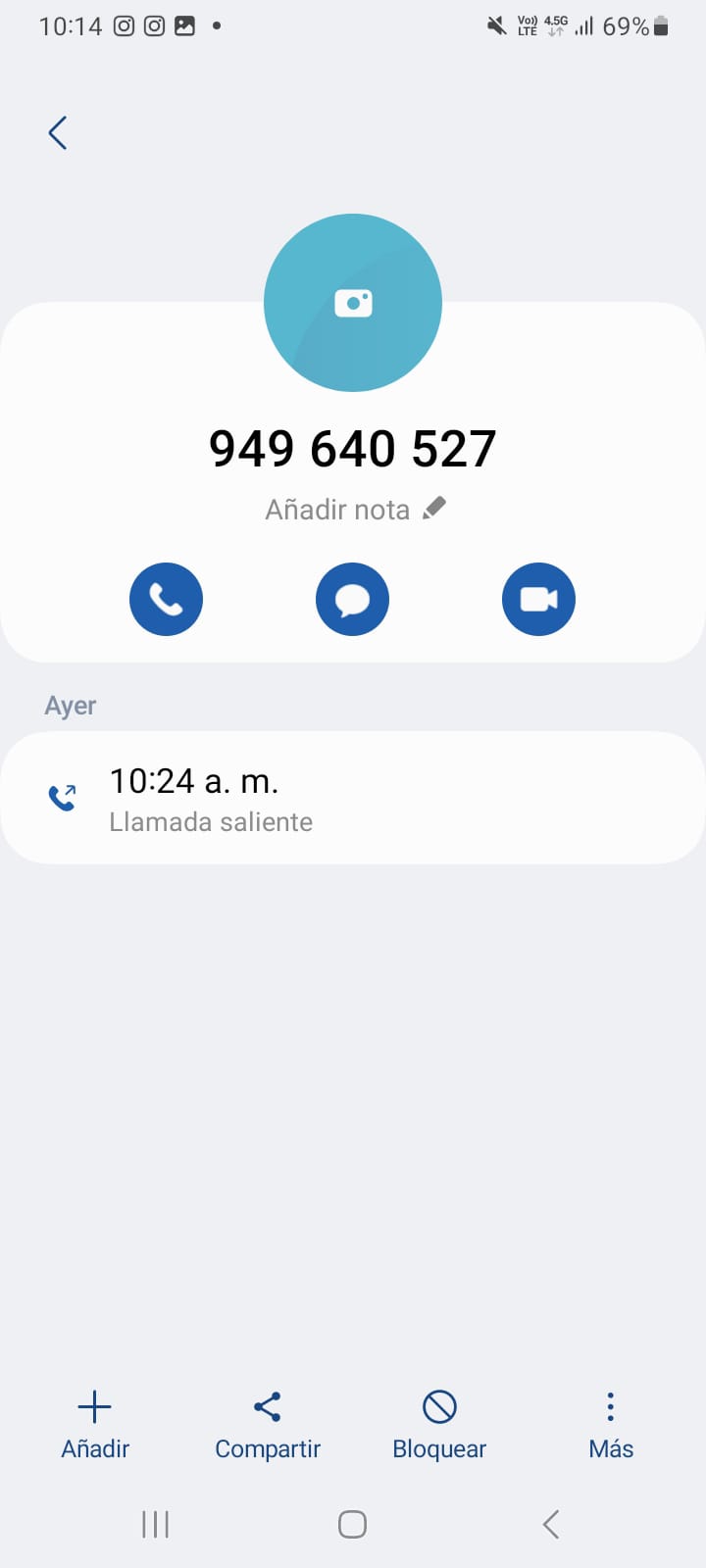This screenshot has width=706, height=1568.
Task: Share this number with Compartir
Action: (268, 1425)
